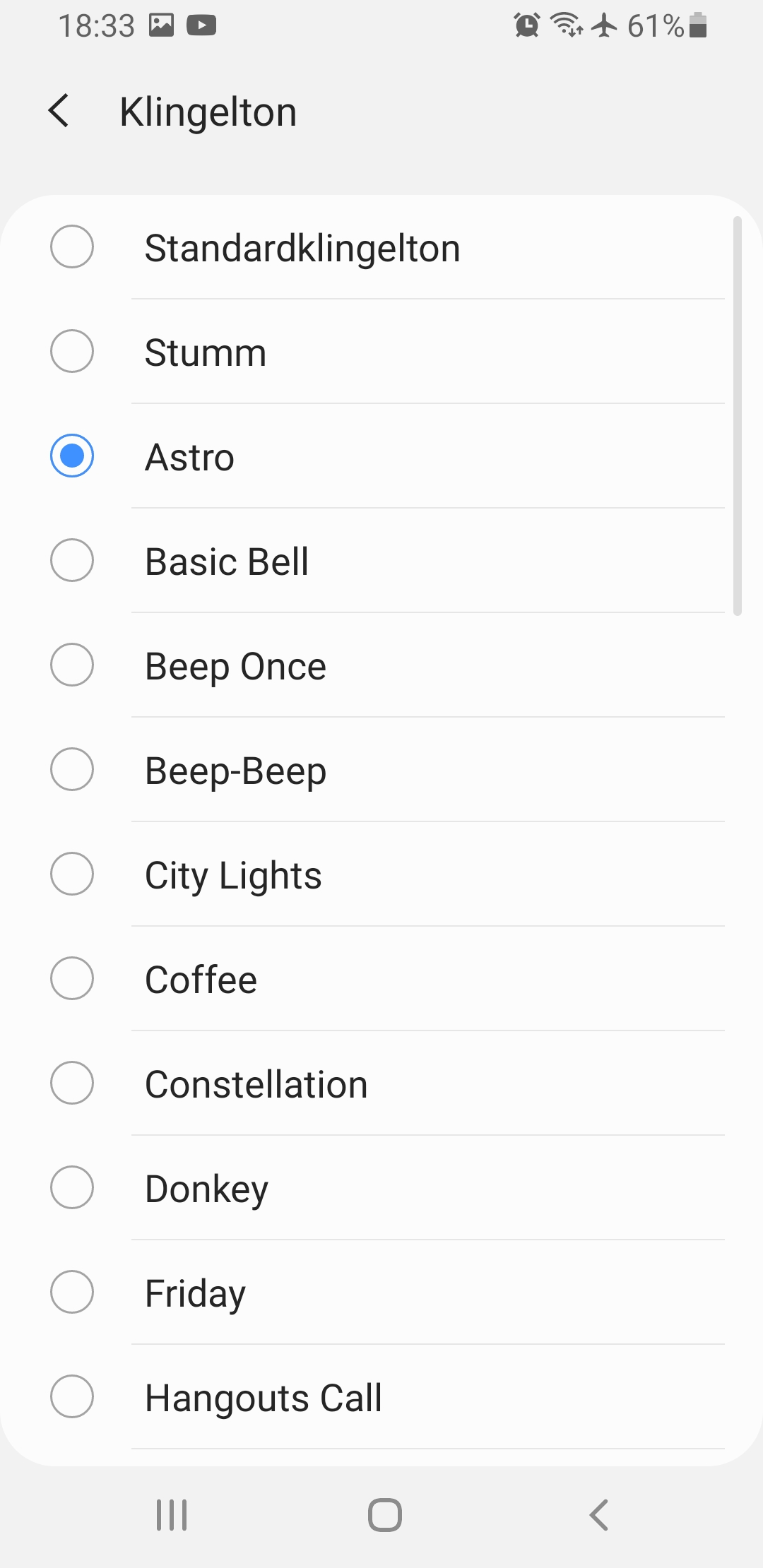Select the Standardklingelton ringtone
The width and height of the screenshot is (763, 1568).
coord(302,248)
